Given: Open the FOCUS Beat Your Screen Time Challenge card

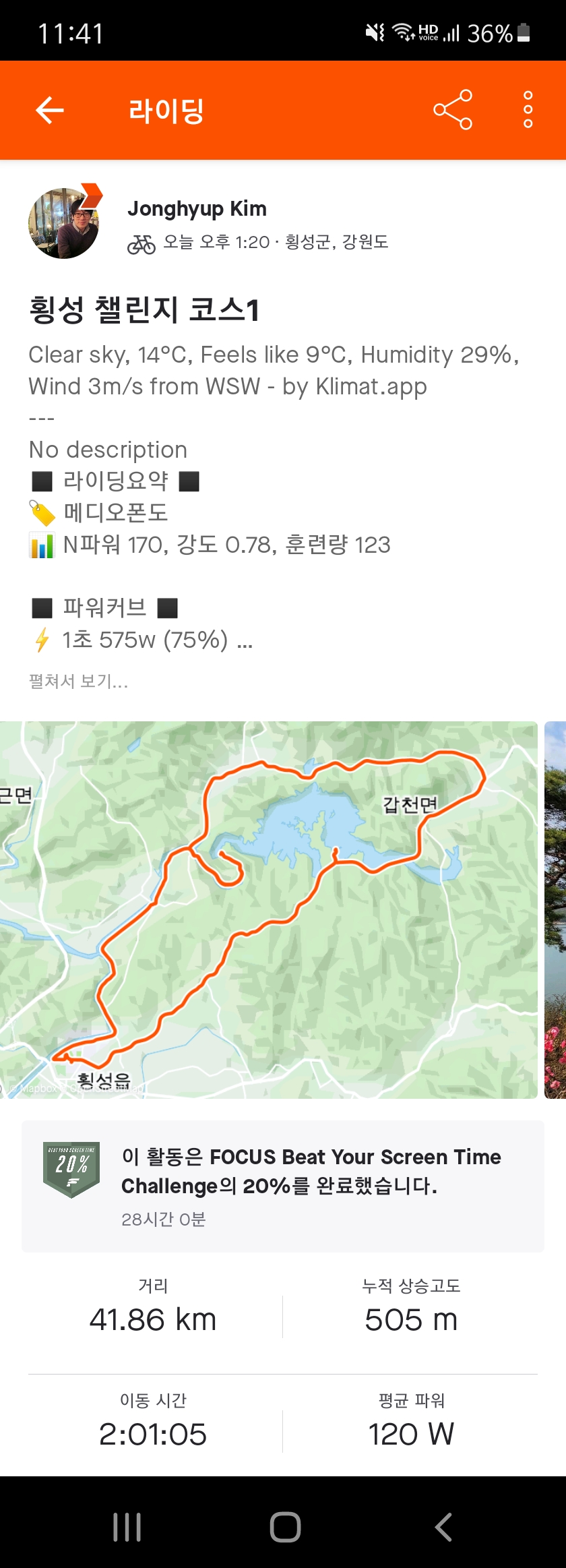Looking at the screenshot, I should tap(283, 1186).
